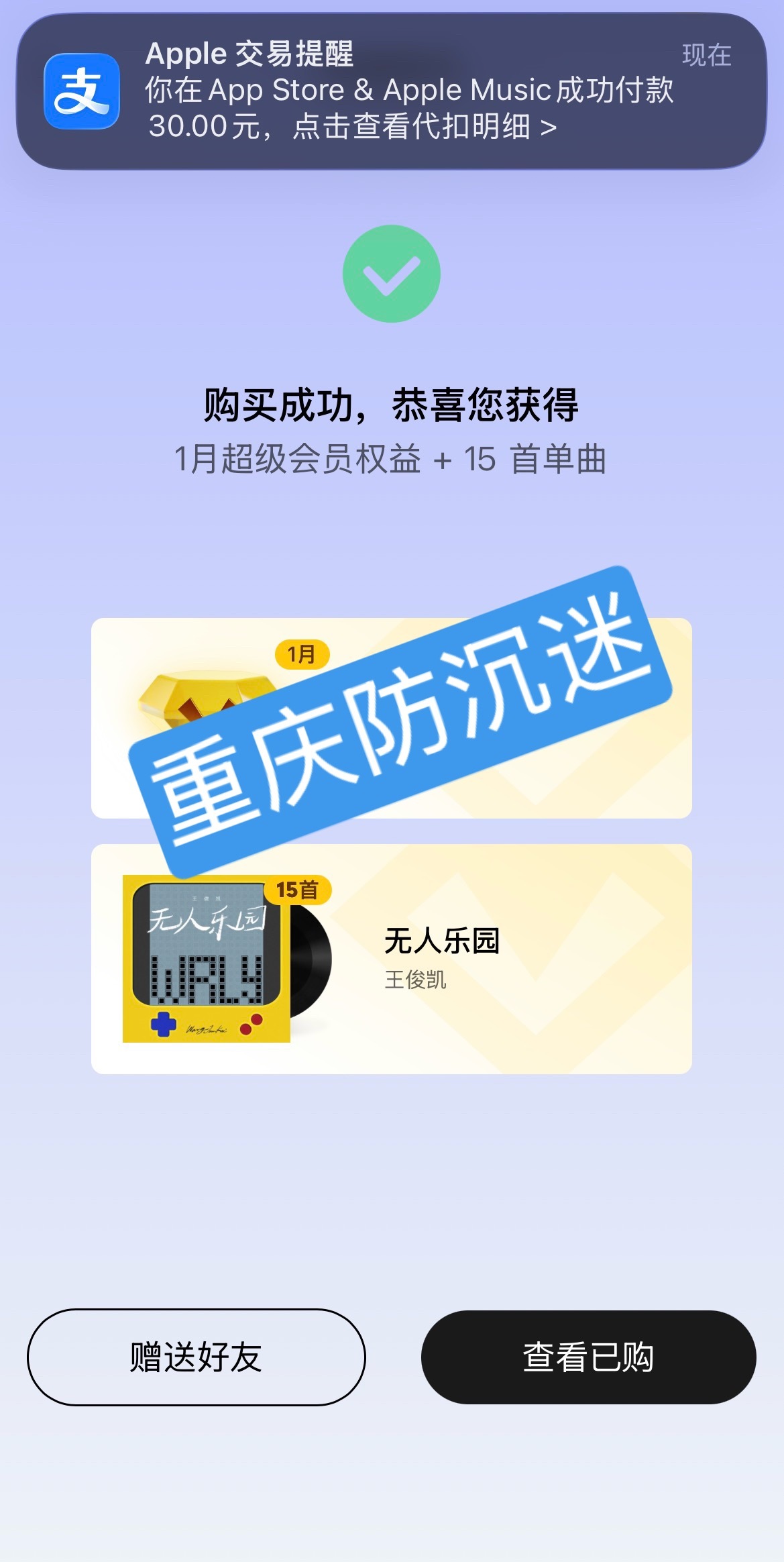
Task: Click the yellow 15首 badge
Action: pyautogui.click(x=297, y=890)
